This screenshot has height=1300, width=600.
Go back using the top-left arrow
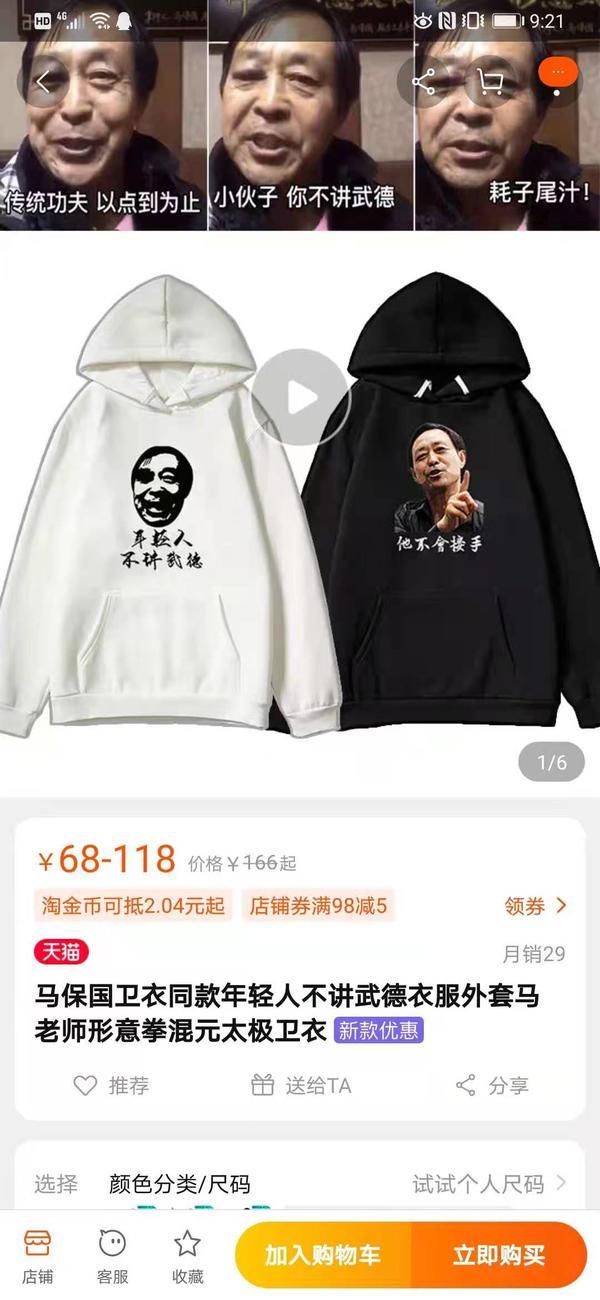[43, 82]
